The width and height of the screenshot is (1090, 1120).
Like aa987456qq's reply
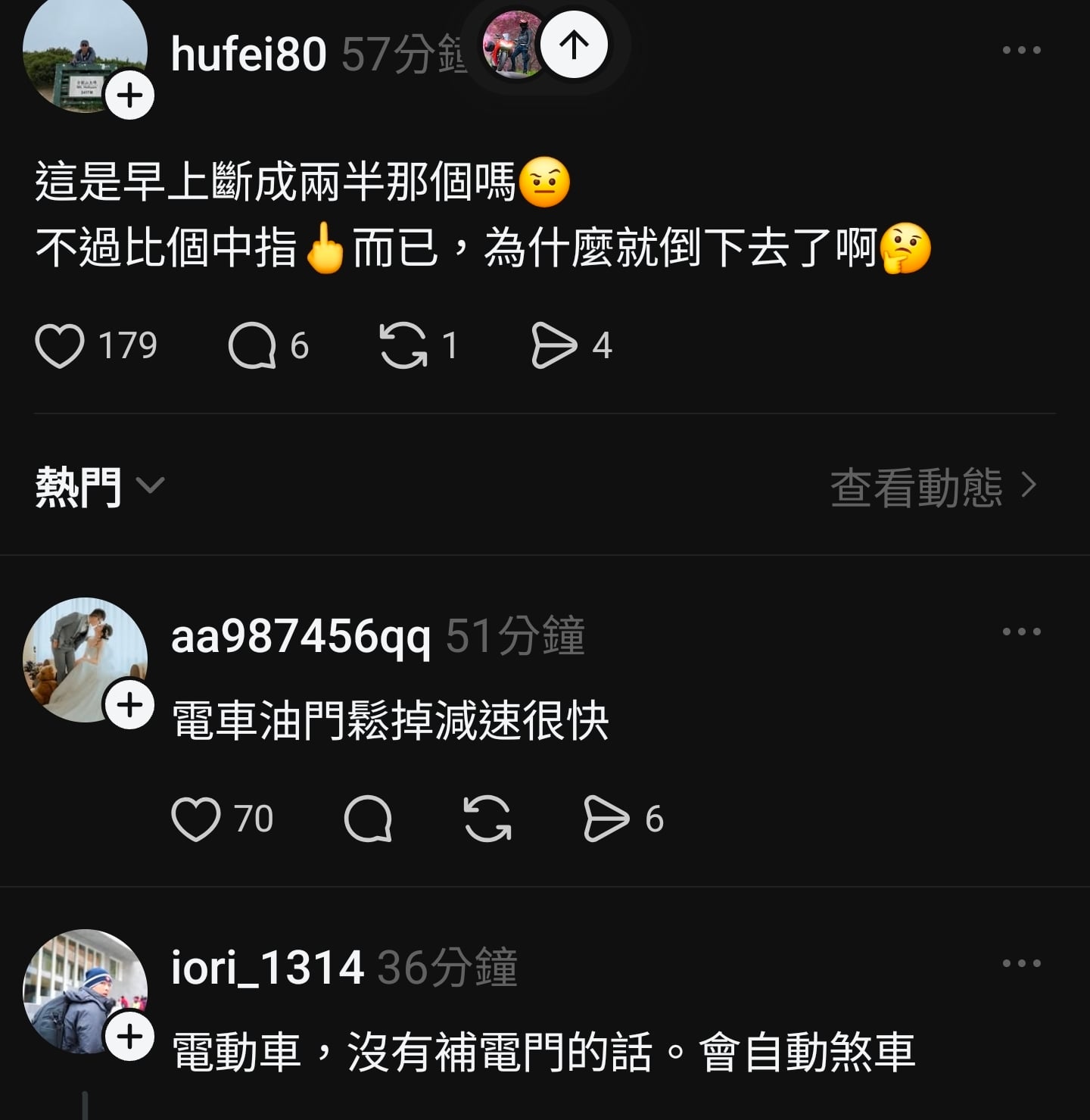pos(196,819)
